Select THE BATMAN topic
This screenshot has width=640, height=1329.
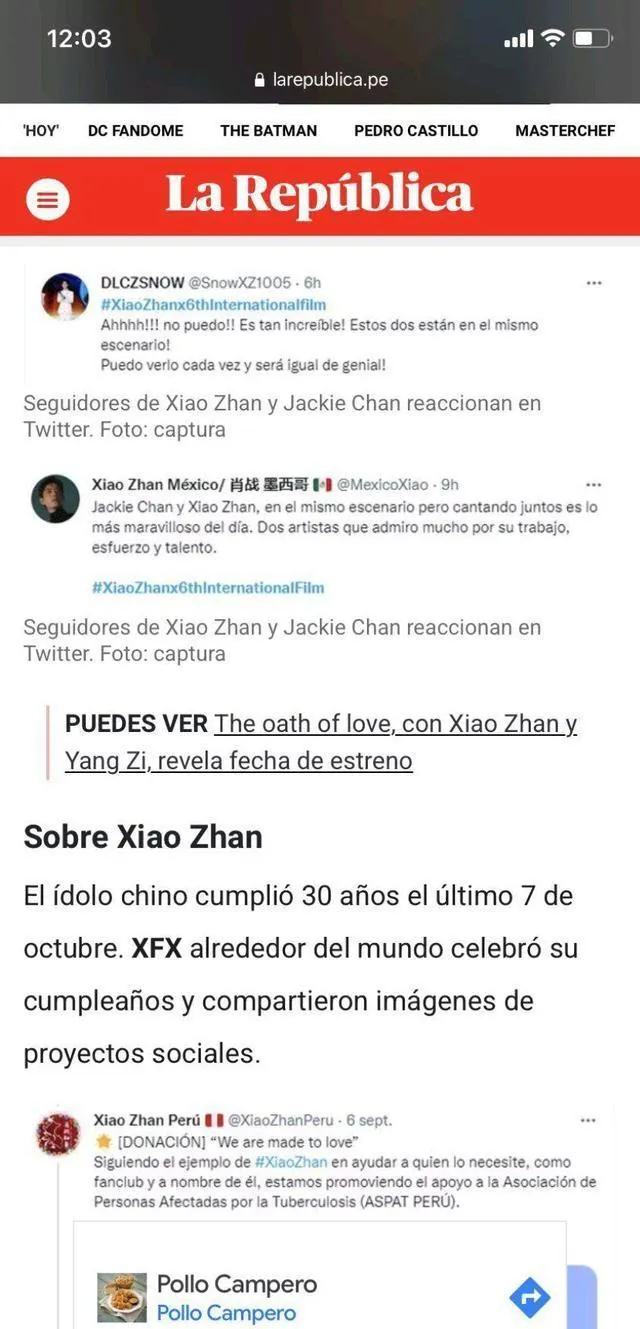click(268, 131)
